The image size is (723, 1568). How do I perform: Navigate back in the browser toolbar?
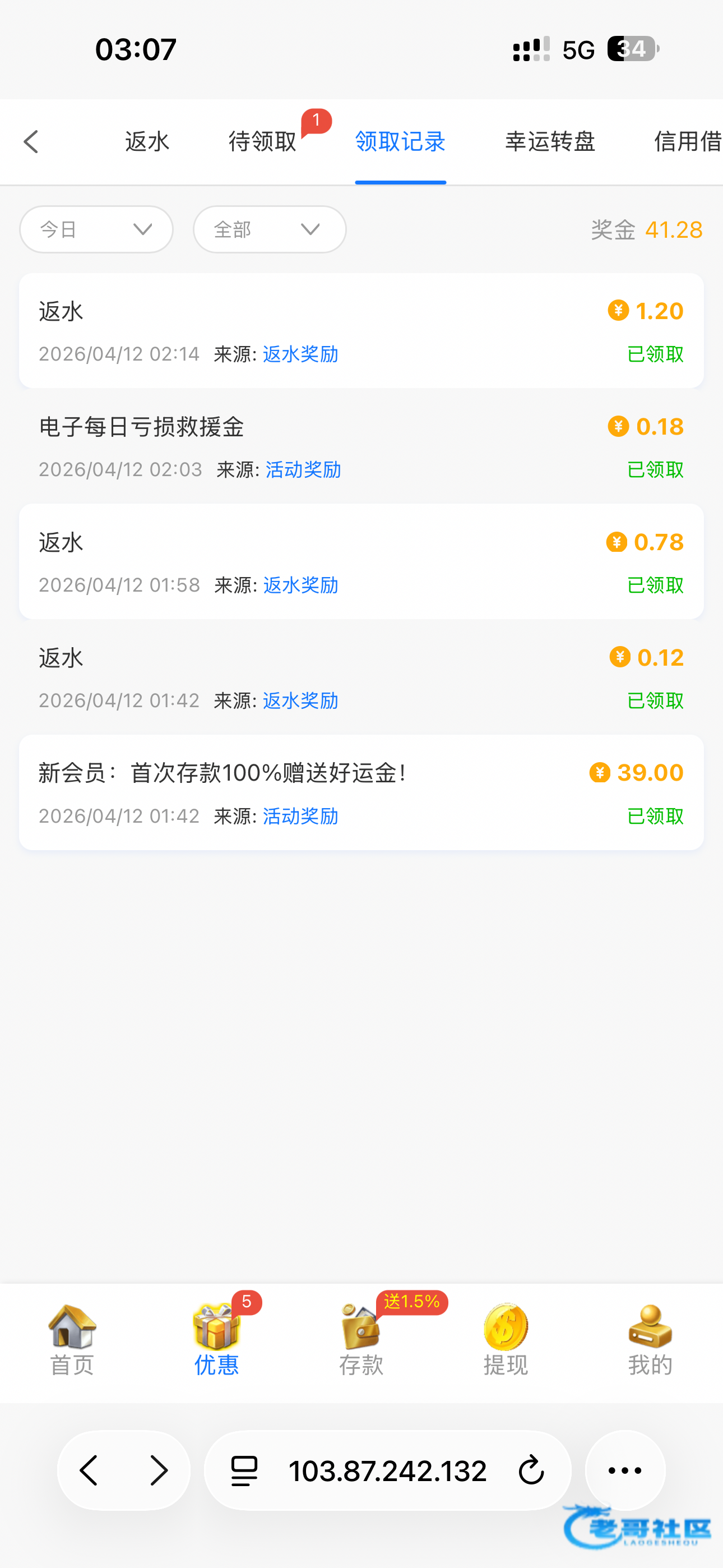click(90, 1470)
